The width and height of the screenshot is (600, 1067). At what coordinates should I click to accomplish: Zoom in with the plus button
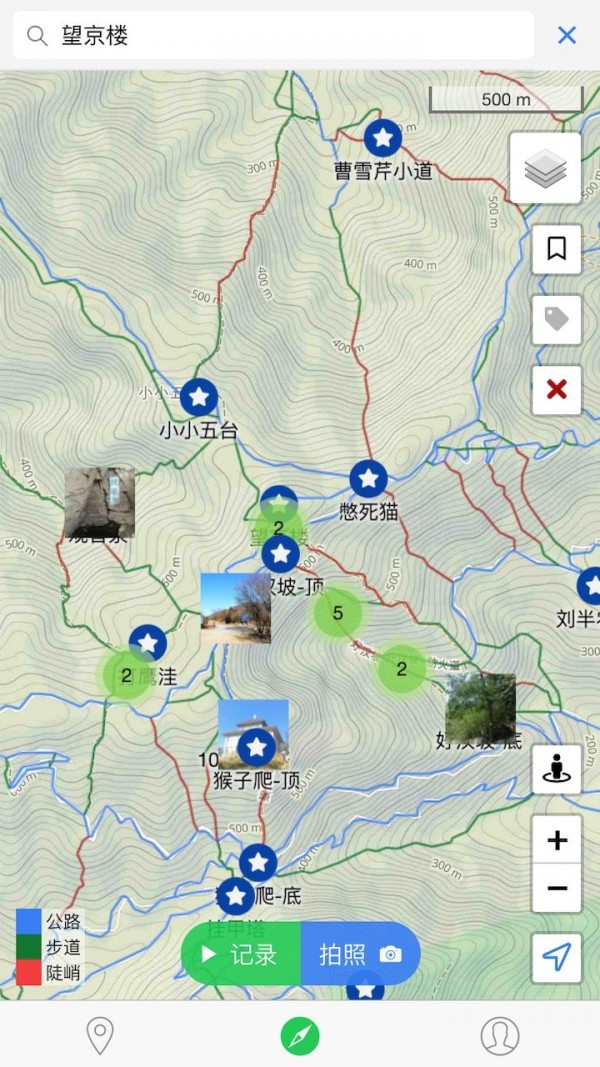click(x=556, y=840)
